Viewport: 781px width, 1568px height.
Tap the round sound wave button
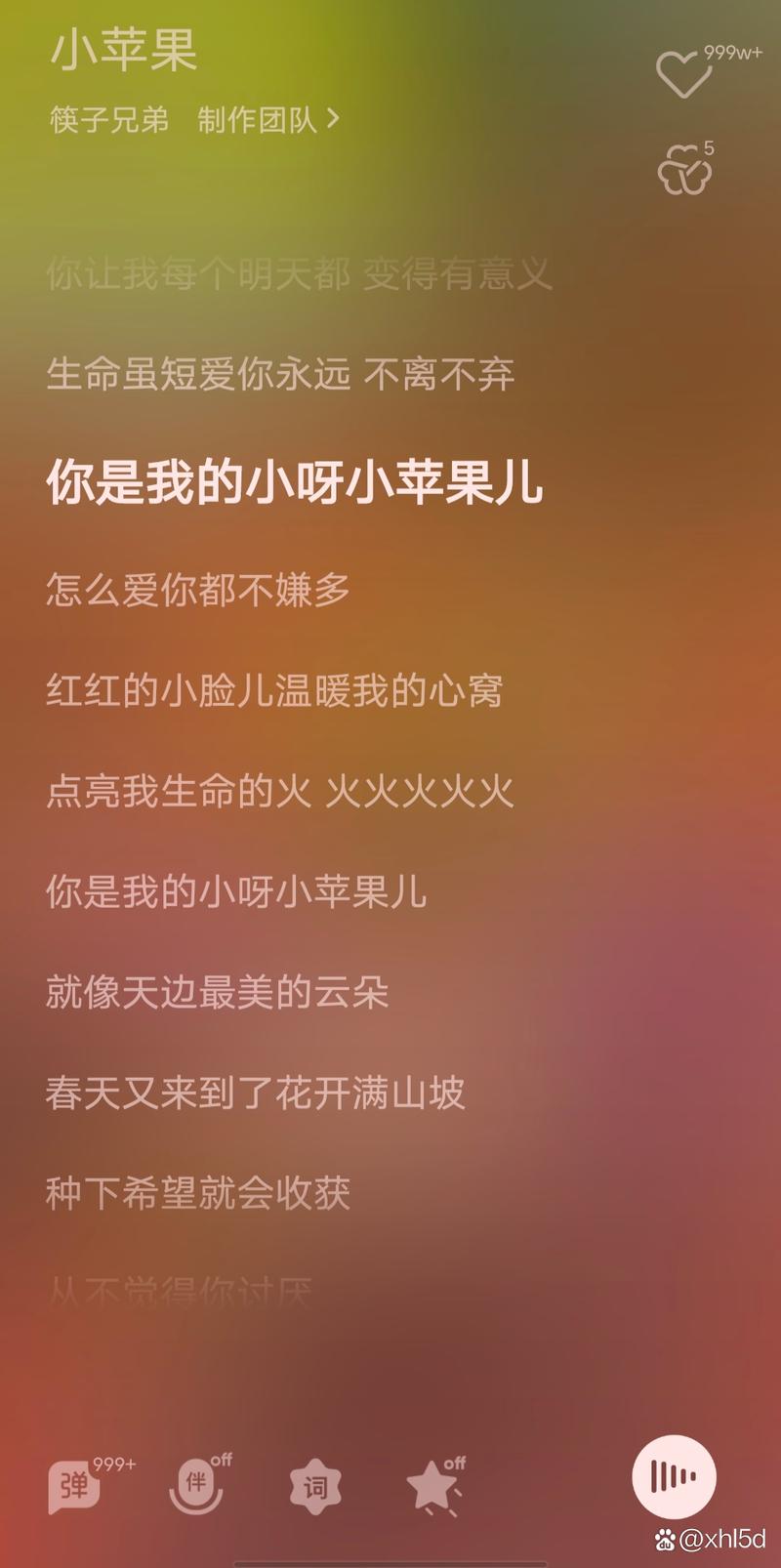[x=674, y=1476]
